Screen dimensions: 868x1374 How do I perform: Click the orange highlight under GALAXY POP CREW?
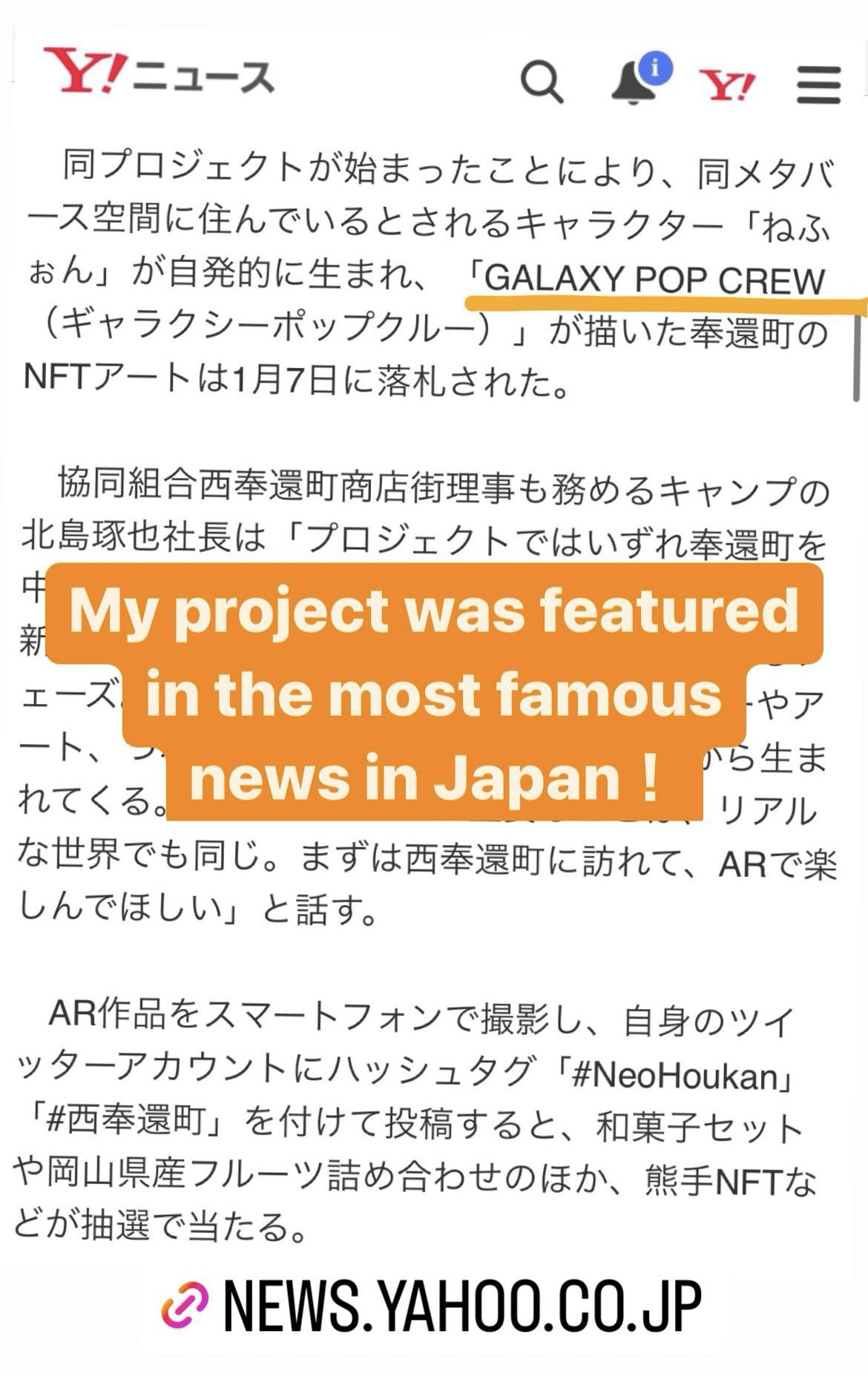(x=664, y=302)
